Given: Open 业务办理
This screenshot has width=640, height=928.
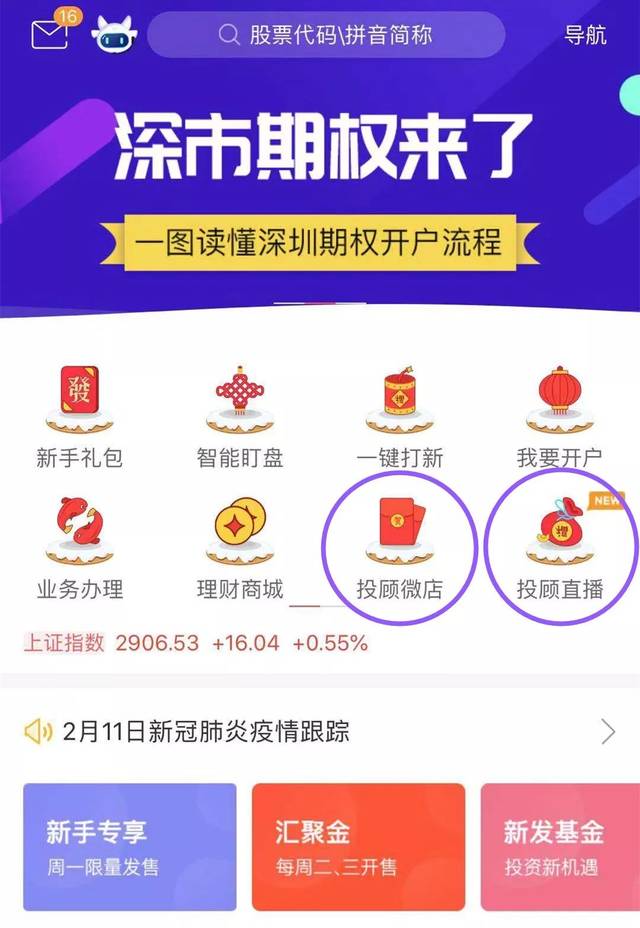Looking at the screenshot, I should tap(79, 547).
